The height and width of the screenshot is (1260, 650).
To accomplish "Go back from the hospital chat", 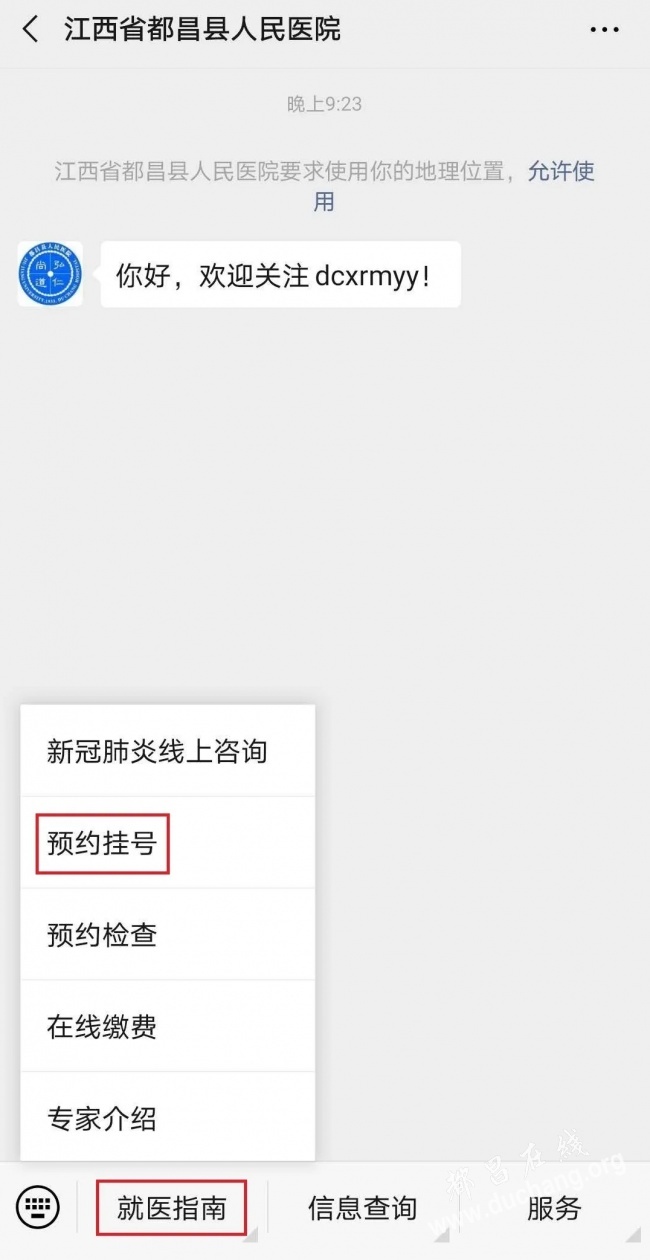I will [x=30, y=30].
